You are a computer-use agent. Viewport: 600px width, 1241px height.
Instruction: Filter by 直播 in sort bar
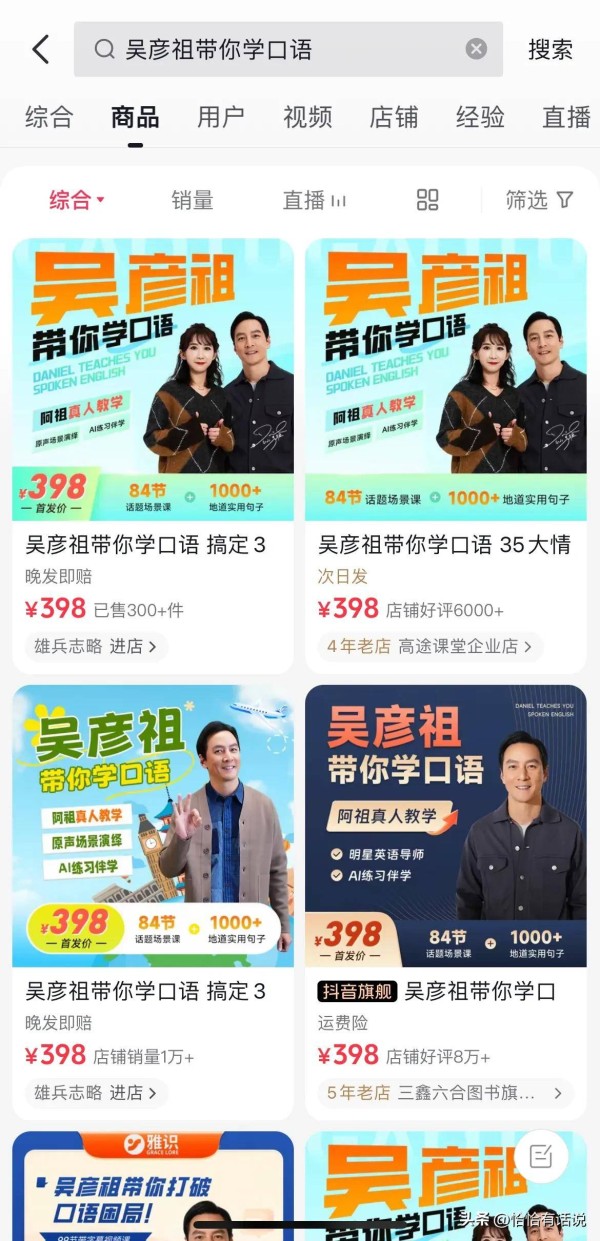[x=314, y=200]
